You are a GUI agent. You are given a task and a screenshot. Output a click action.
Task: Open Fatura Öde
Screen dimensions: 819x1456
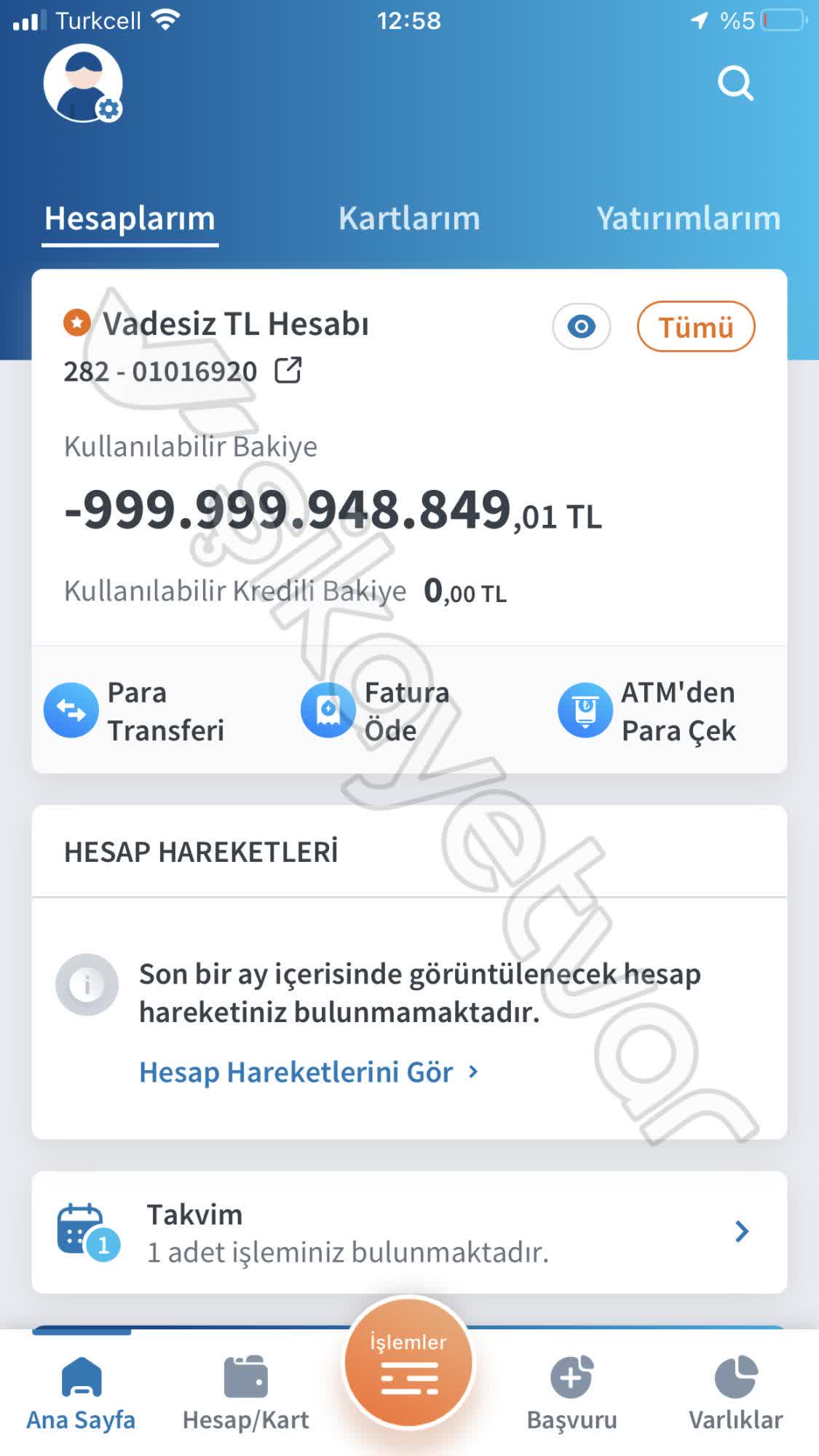(328, 710)
